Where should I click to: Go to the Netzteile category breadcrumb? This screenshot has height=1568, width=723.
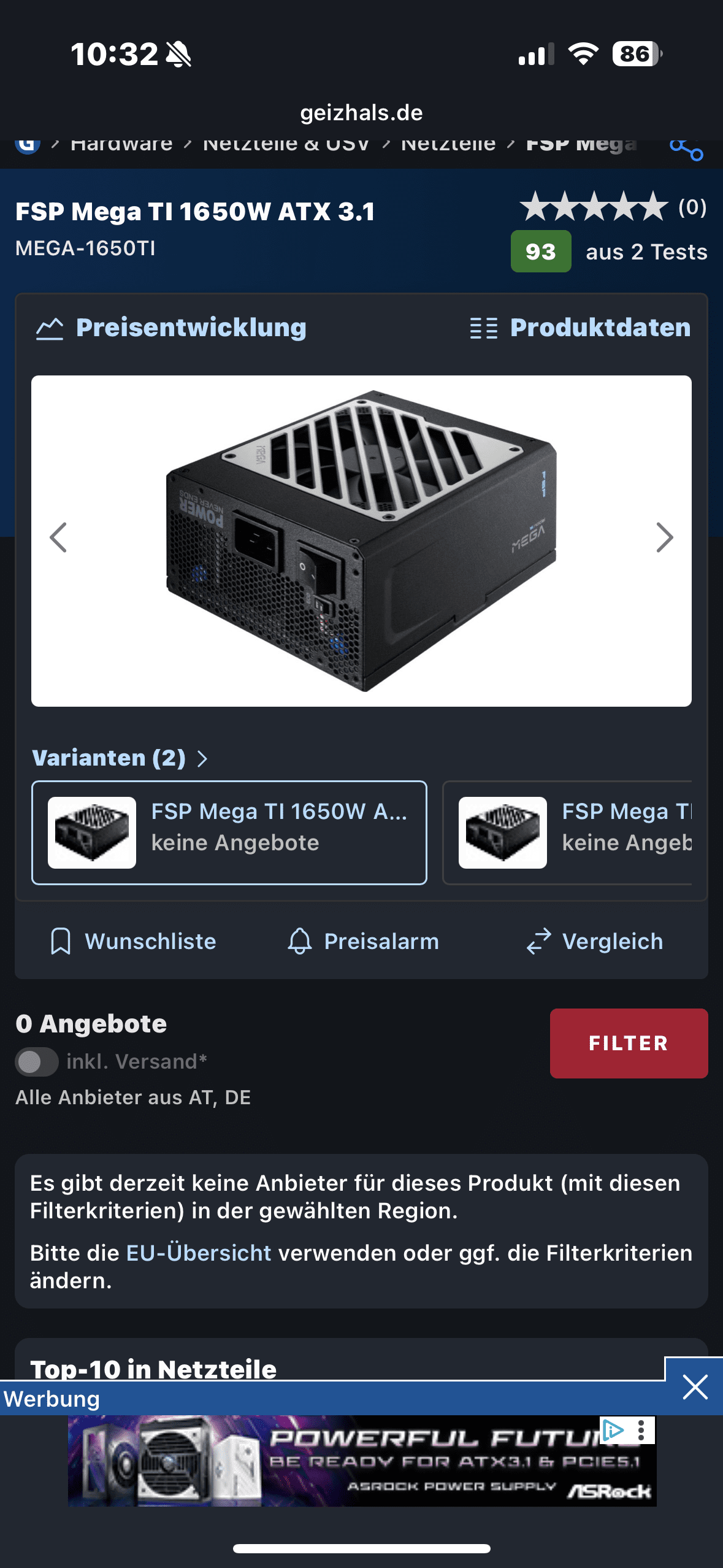448,145
